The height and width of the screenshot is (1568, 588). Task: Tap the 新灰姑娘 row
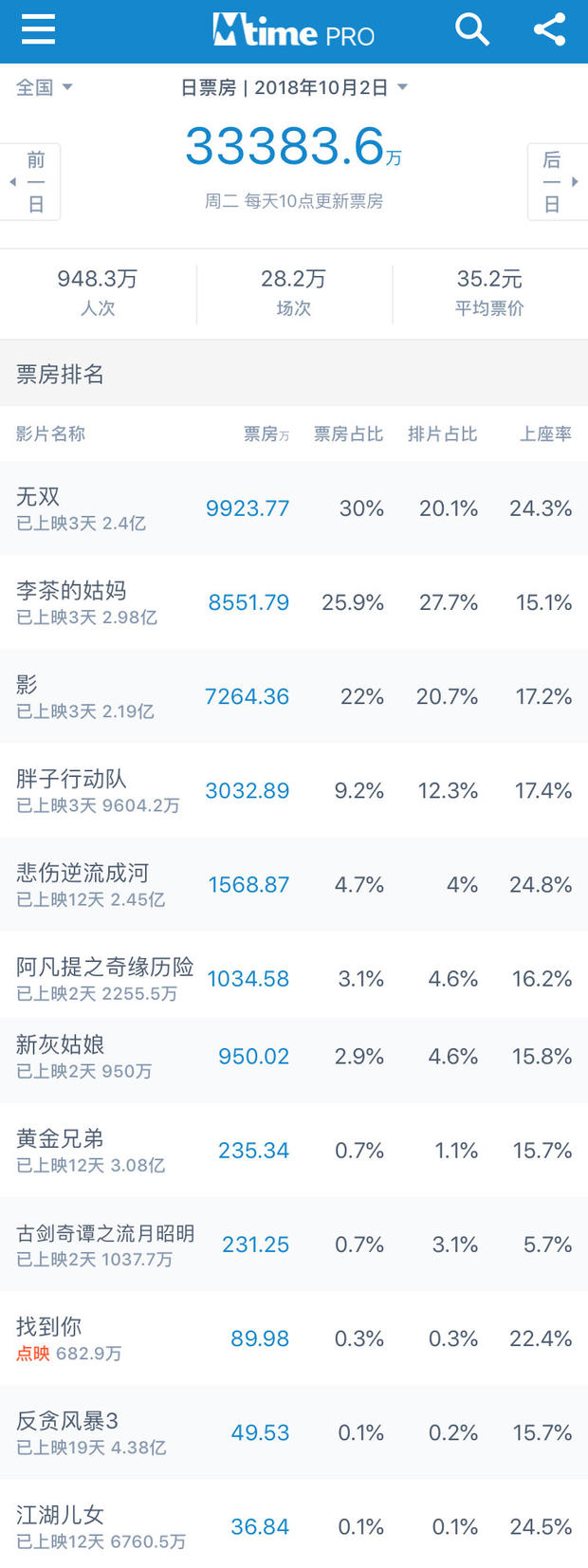294,1057
